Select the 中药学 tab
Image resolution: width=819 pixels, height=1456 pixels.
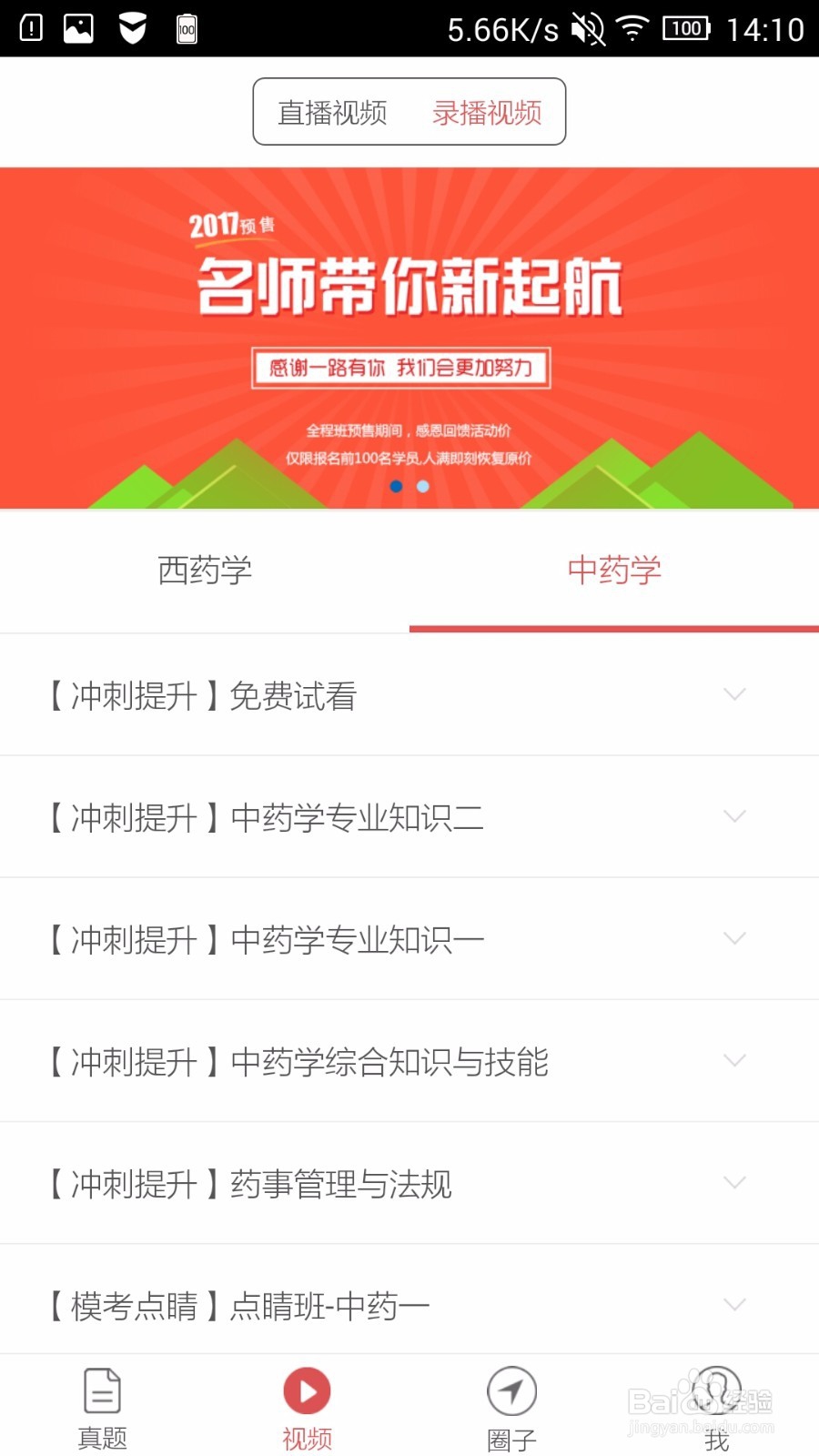point(614,571)
